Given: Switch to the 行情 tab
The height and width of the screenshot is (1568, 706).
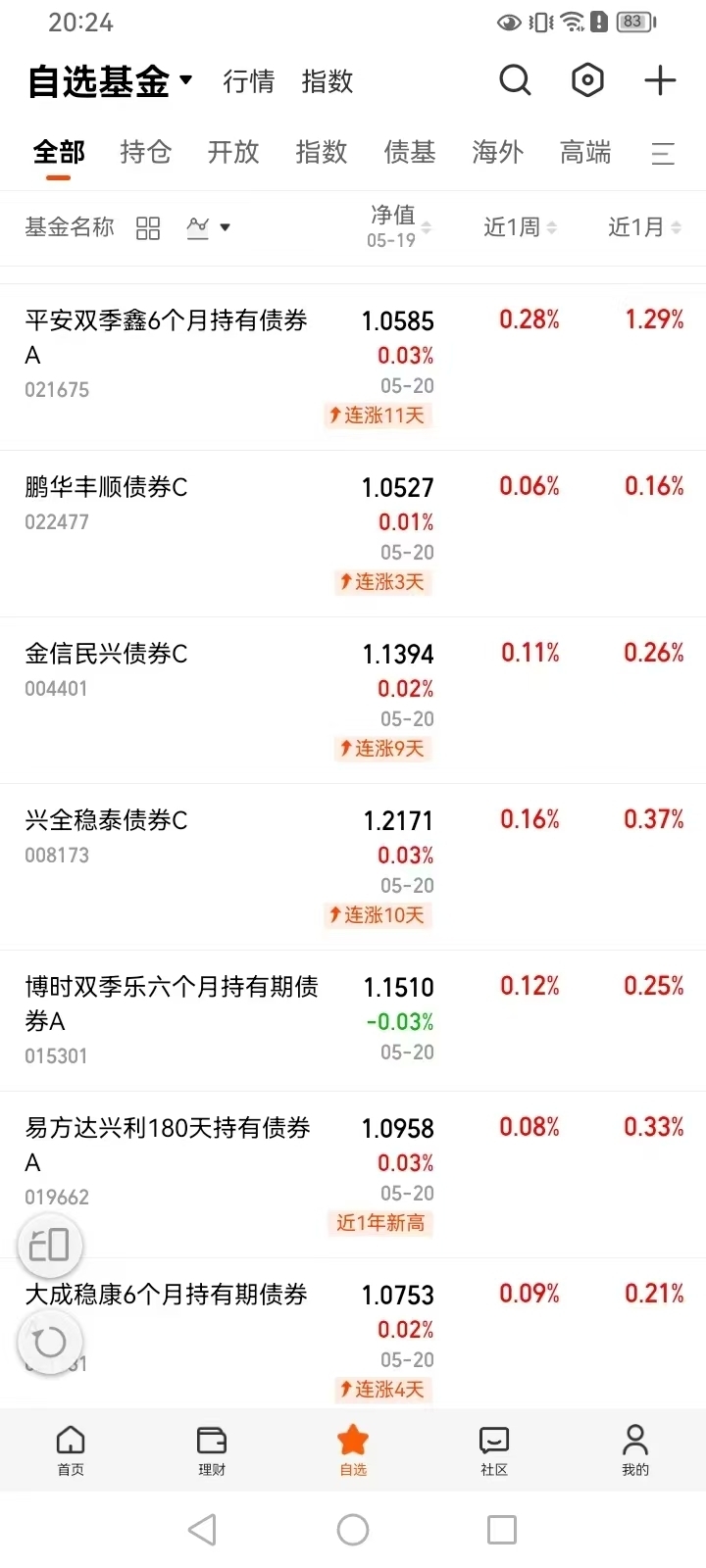Looking at the screenshot, I should point(249,81).
